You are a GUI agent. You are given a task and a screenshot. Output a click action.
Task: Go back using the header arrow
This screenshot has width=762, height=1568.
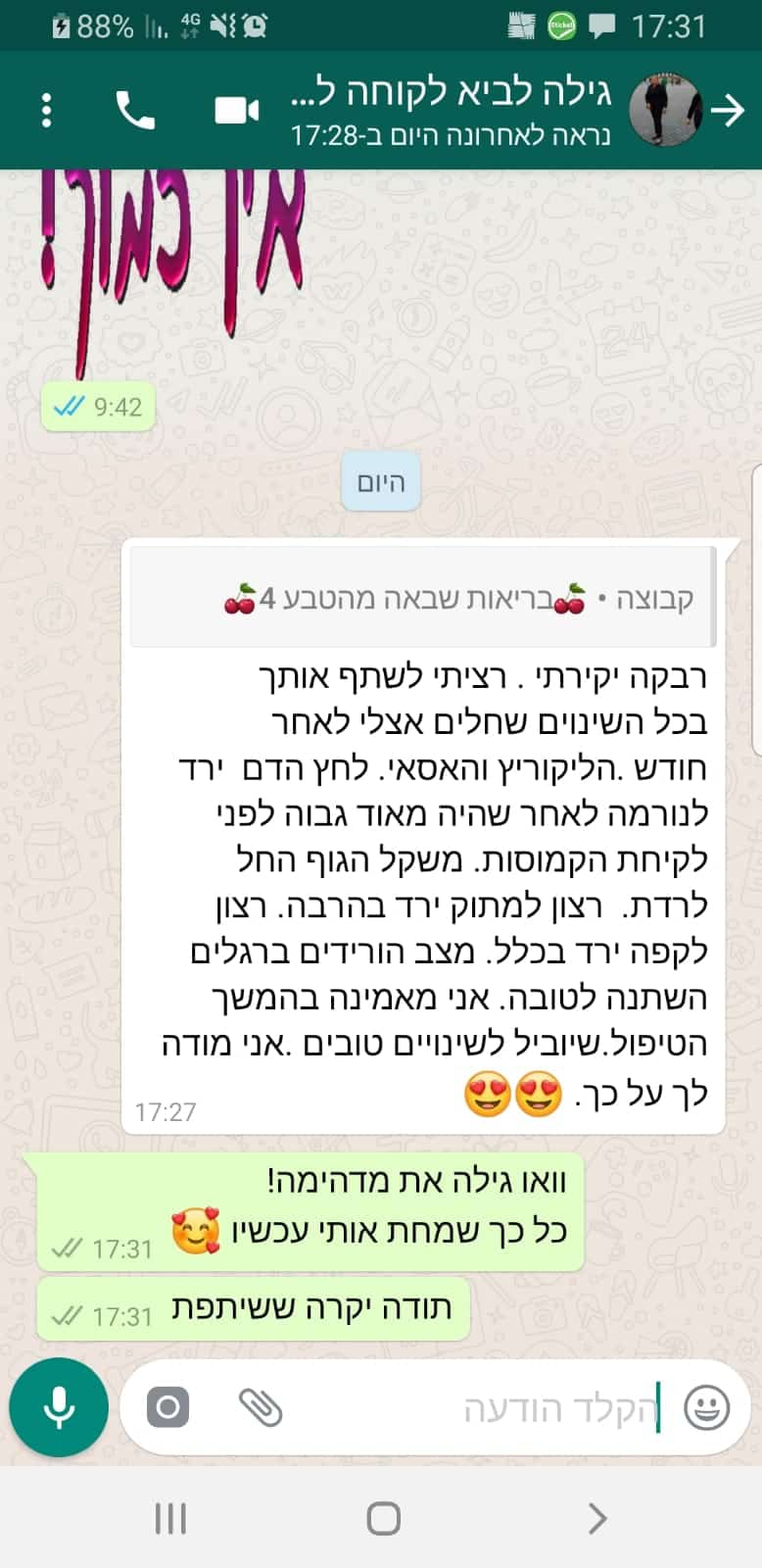pyautogui.click(x=728, y=111)
